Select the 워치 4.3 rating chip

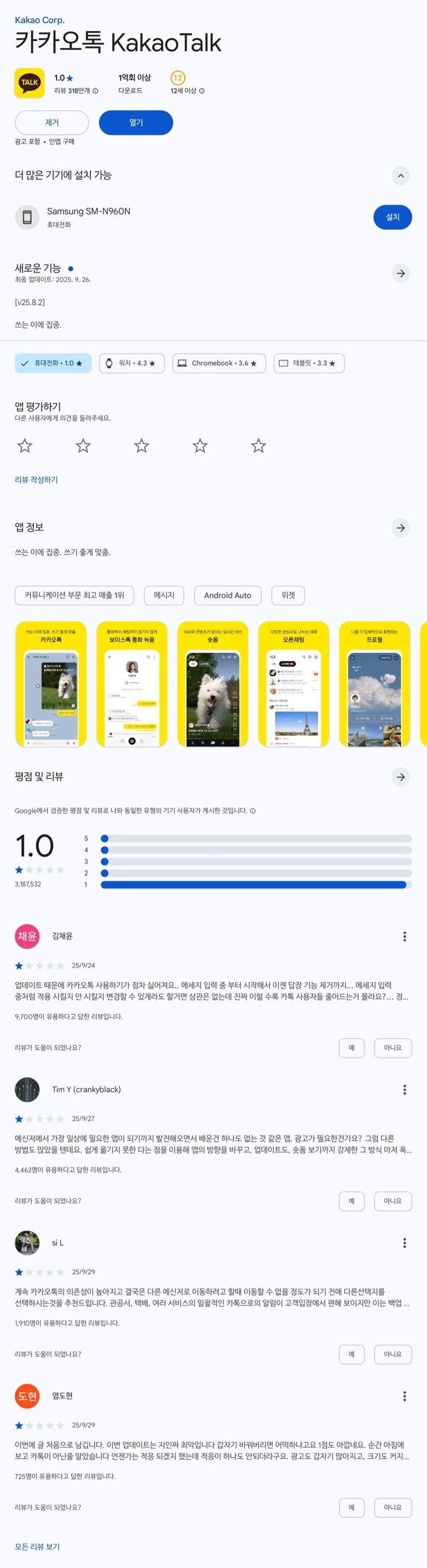[x=131, y=364]
